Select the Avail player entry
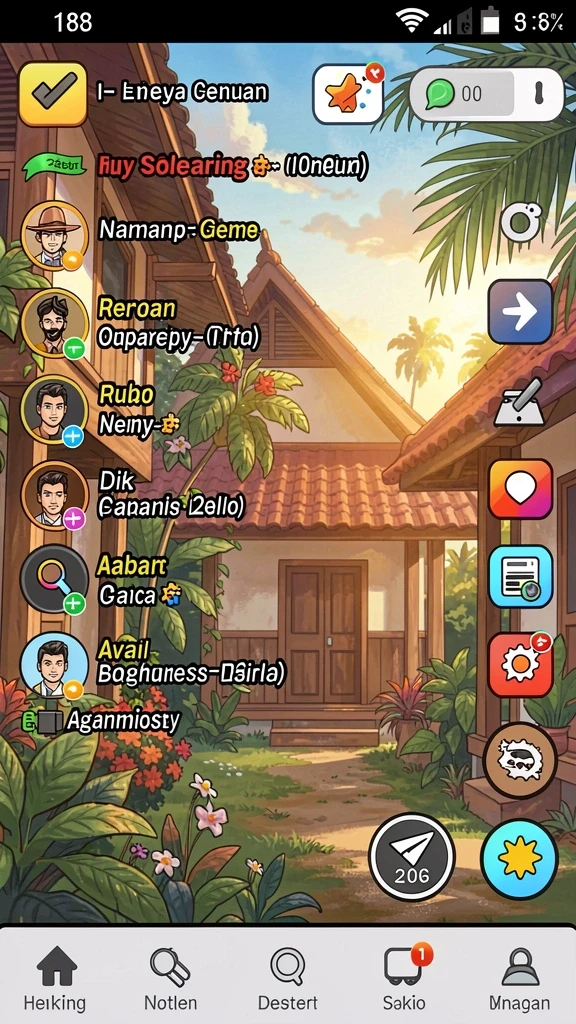 tap(153, 664)
